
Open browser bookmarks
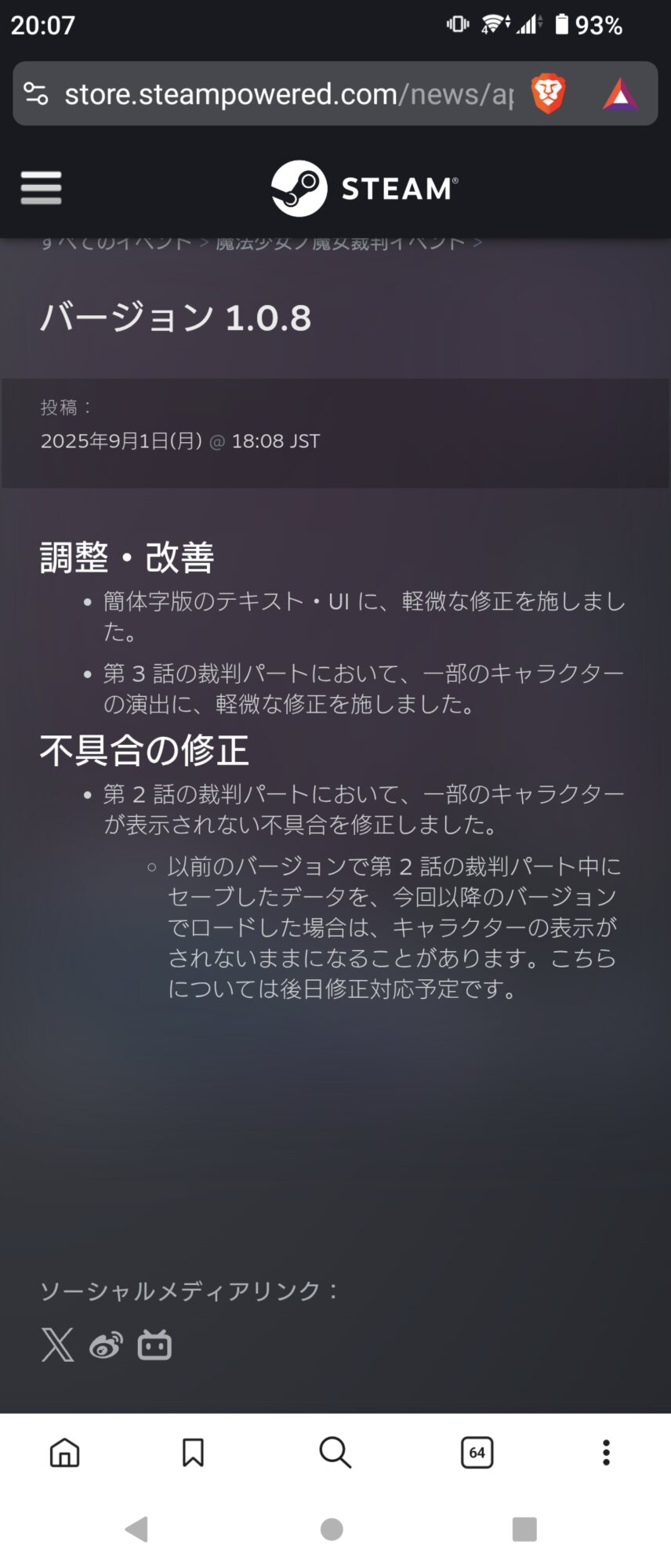193,1453
